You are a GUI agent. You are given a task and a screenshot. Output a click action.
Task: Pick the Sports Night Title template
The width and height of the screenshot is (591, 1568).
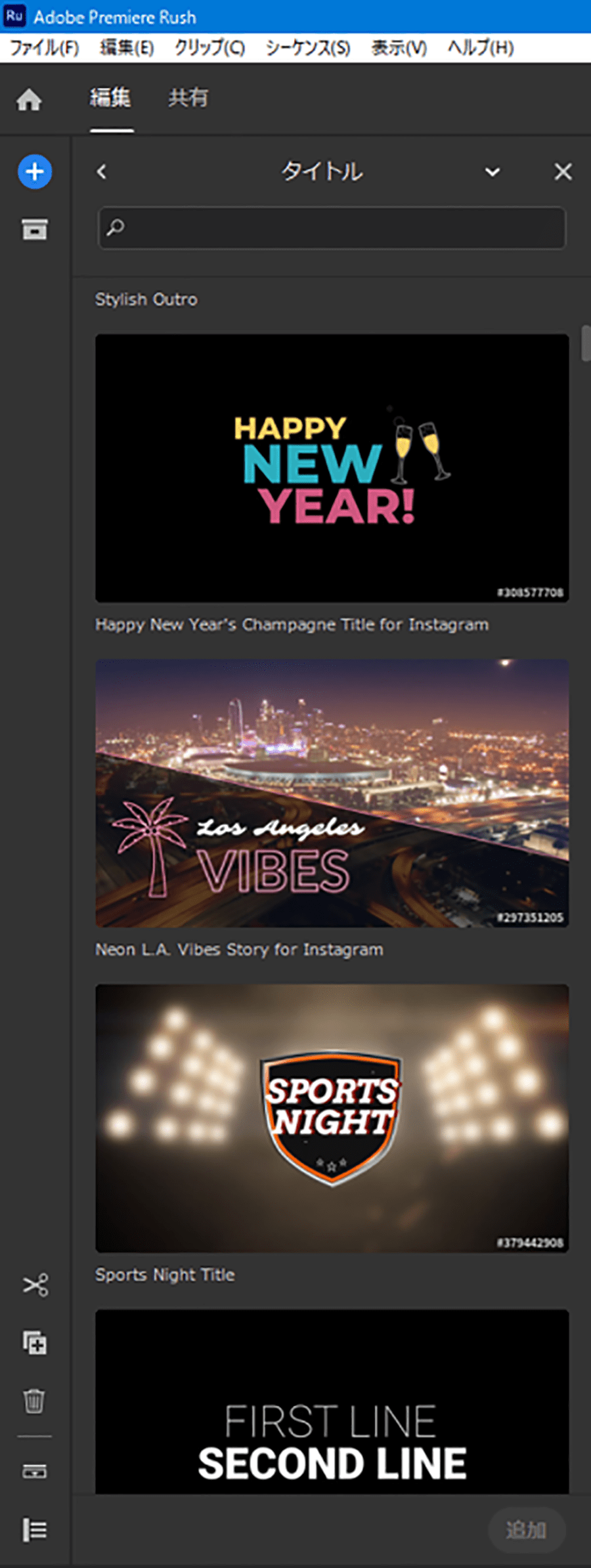[332, 1118]
